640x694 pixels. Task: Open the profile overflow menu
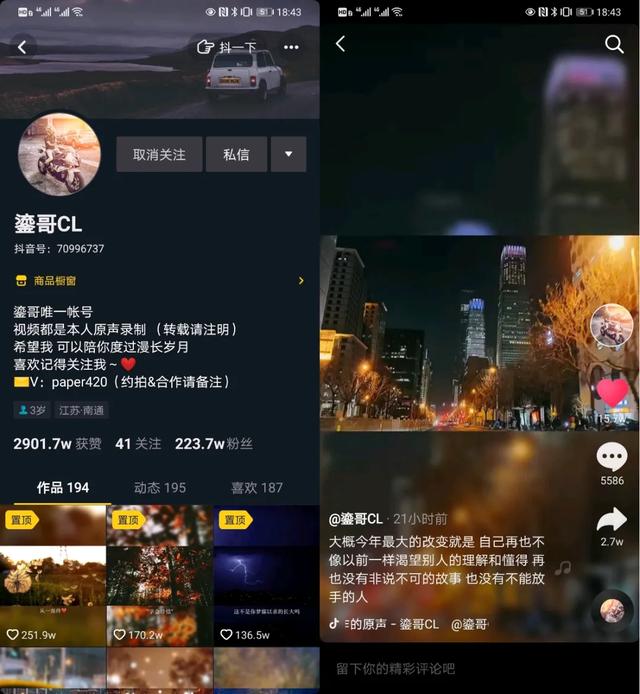[x=291, y=47]
